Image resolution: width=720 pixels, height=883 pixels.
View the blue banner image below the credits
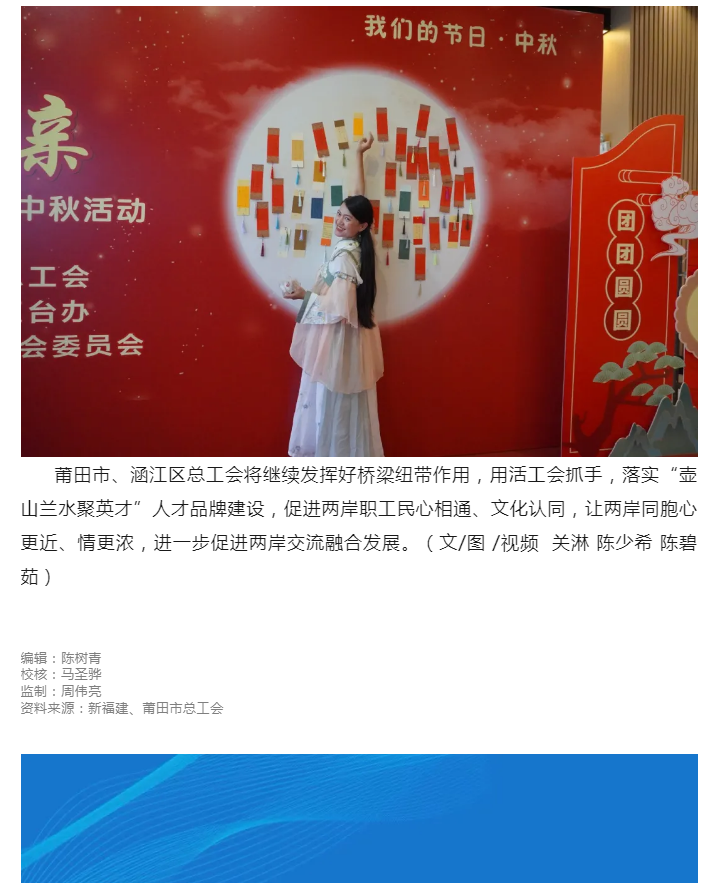(x=359, y=818)
